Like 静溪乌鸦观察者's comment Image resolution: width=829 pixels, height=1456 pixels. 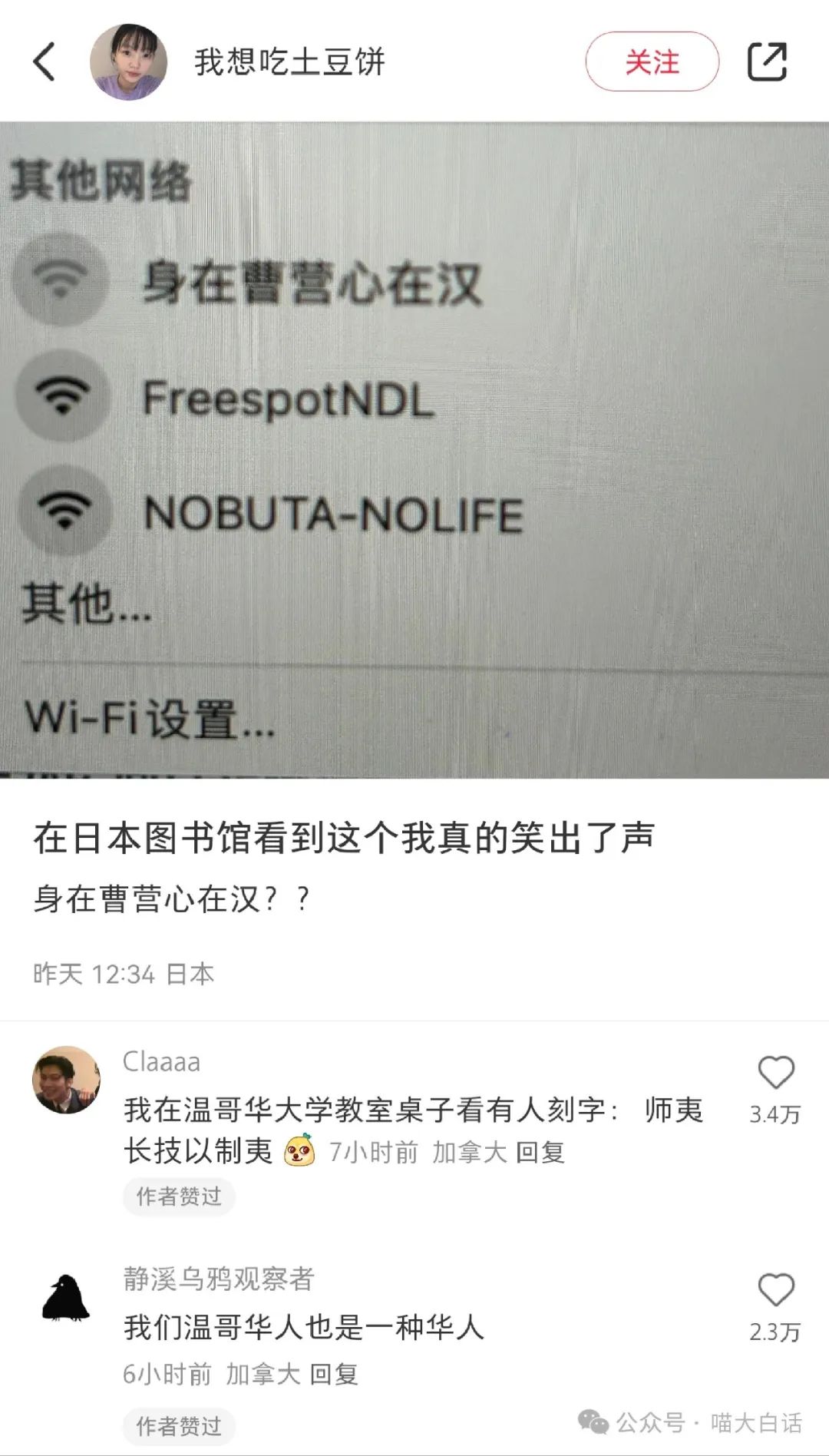(776, 1290)
